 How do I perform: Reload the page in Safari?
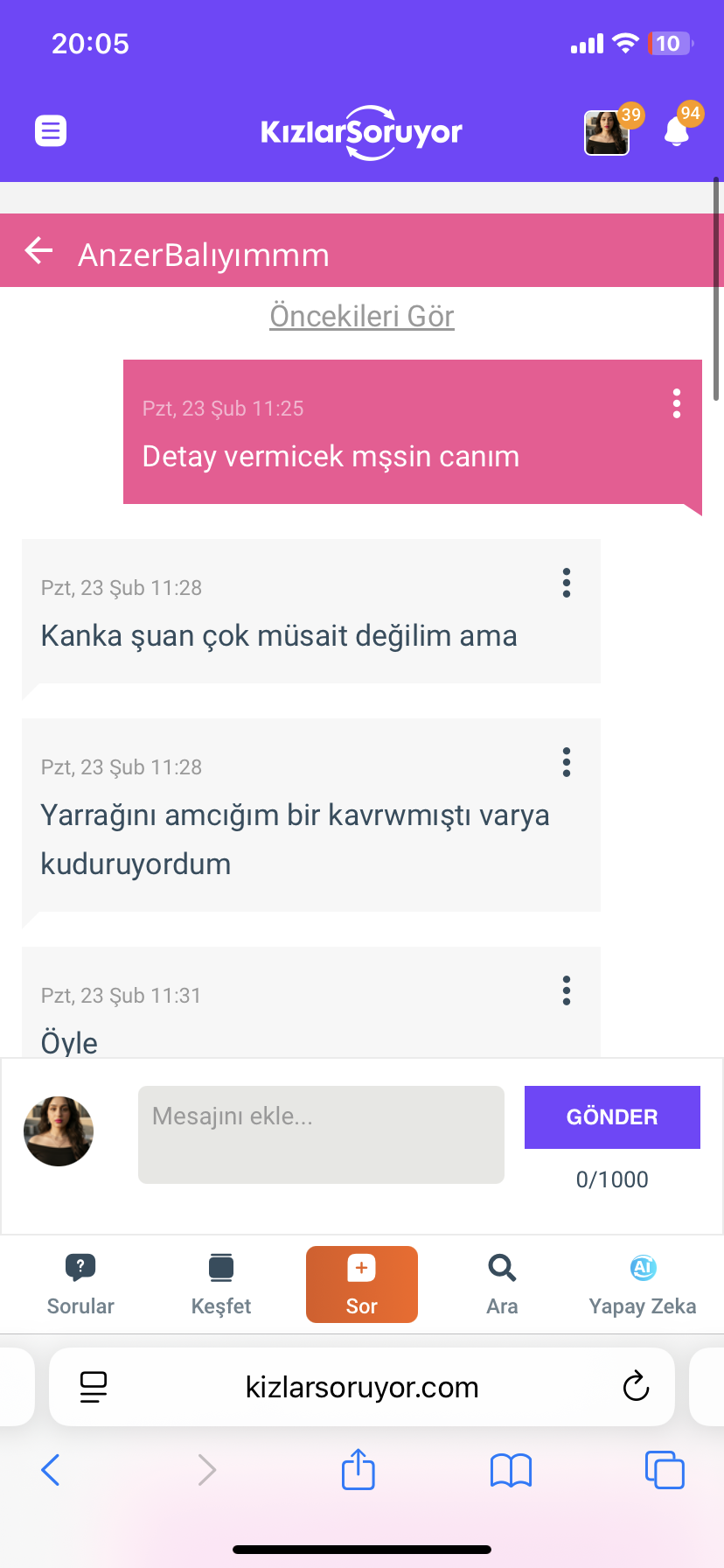pos(636,1387)
